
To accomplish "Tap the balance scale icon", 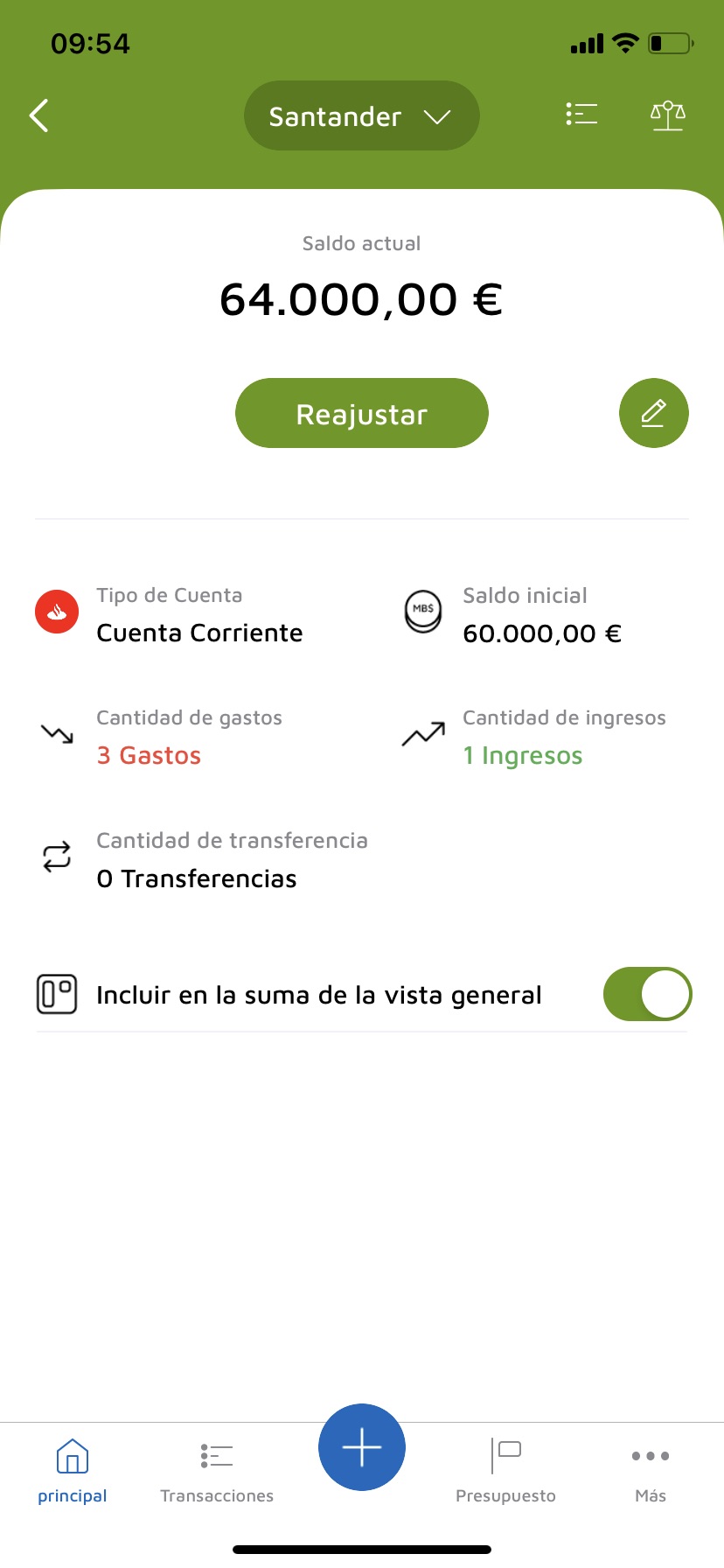I will (x=667, y=115).
